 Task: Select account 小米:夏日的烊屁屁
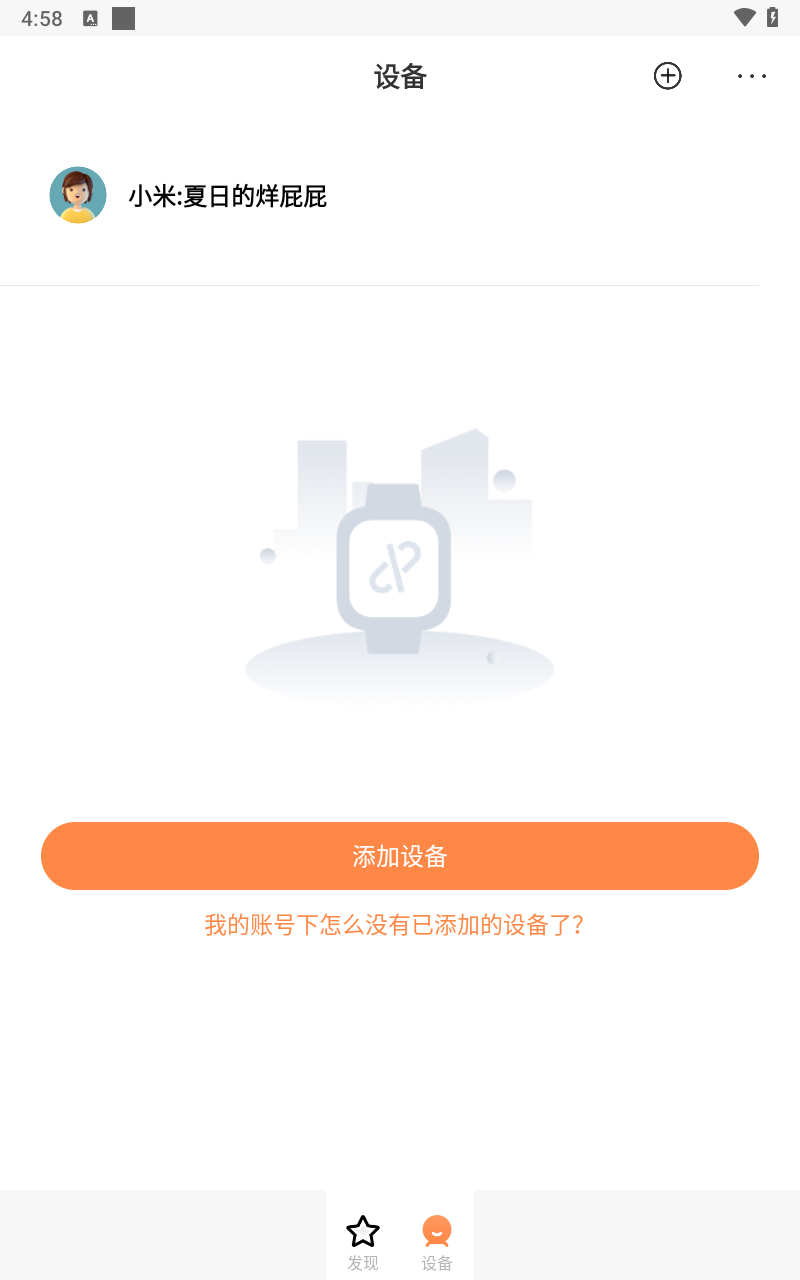coord(230,195)
